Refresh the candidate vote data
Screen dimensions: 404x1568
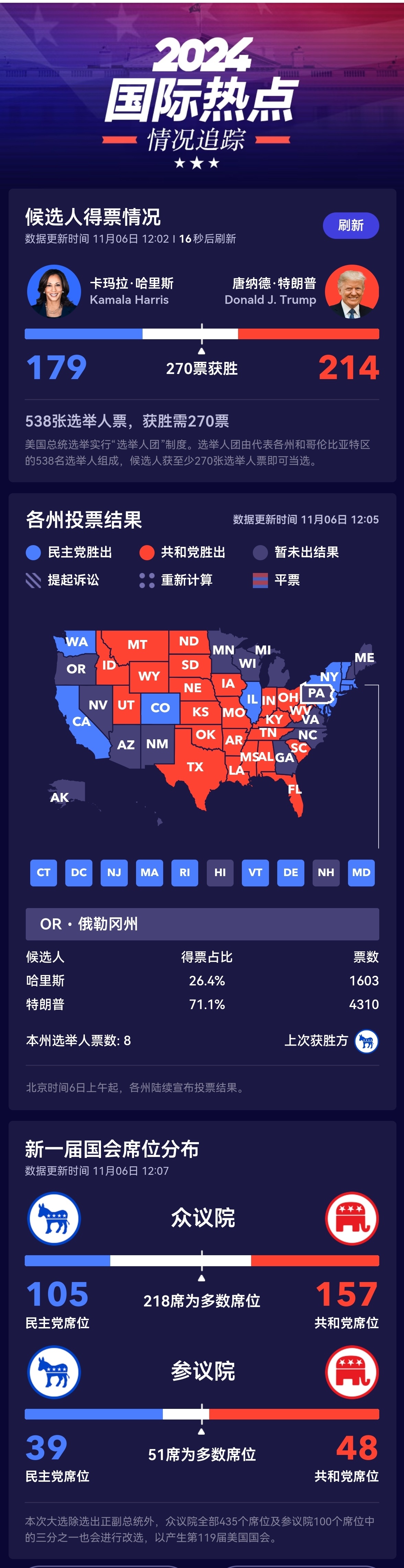[x=350, y=225]
